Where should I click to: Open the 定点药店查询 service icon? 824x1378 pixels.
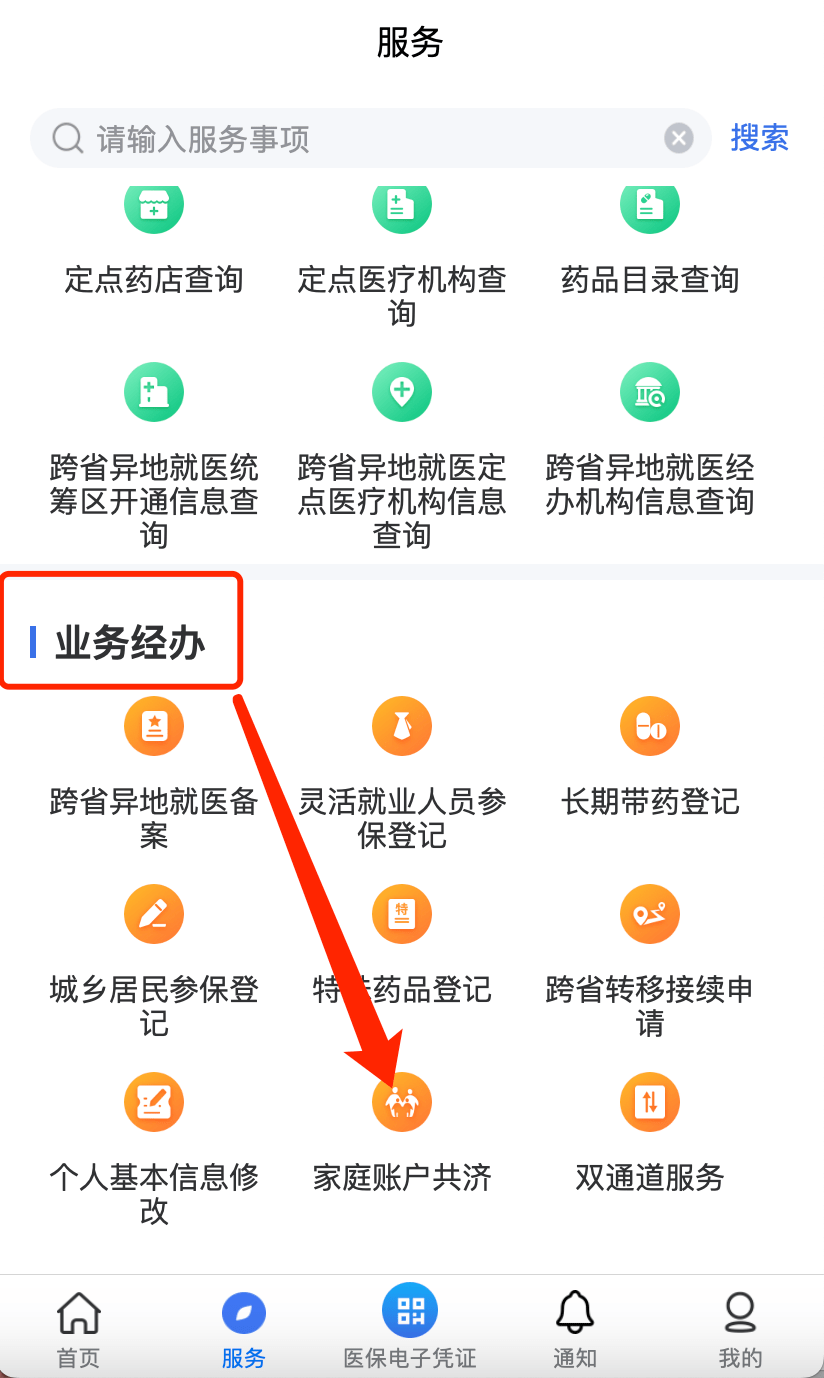coord(153,207)
